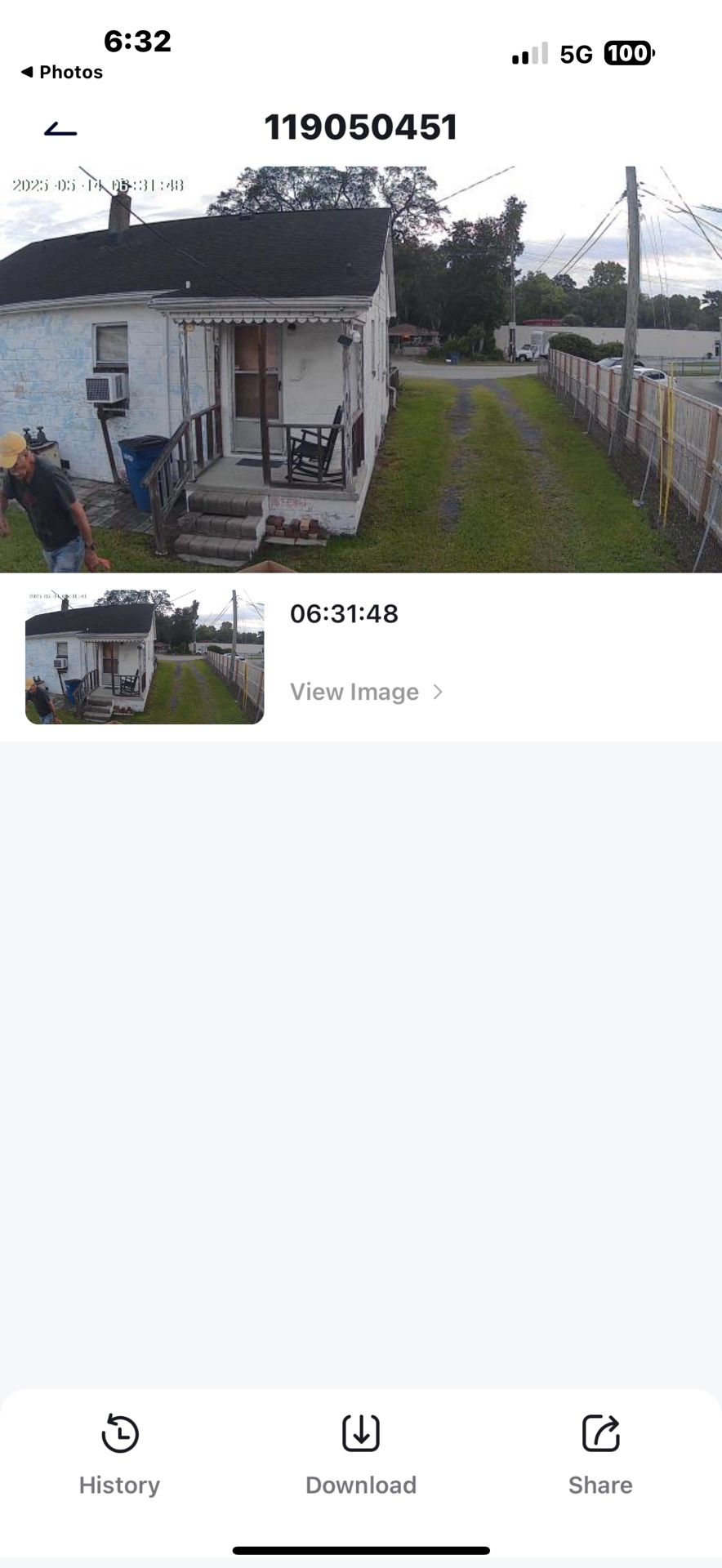Open the 06:31:48 thumbnail
This screenshot has height=1568, width=722.
(145, 657)
